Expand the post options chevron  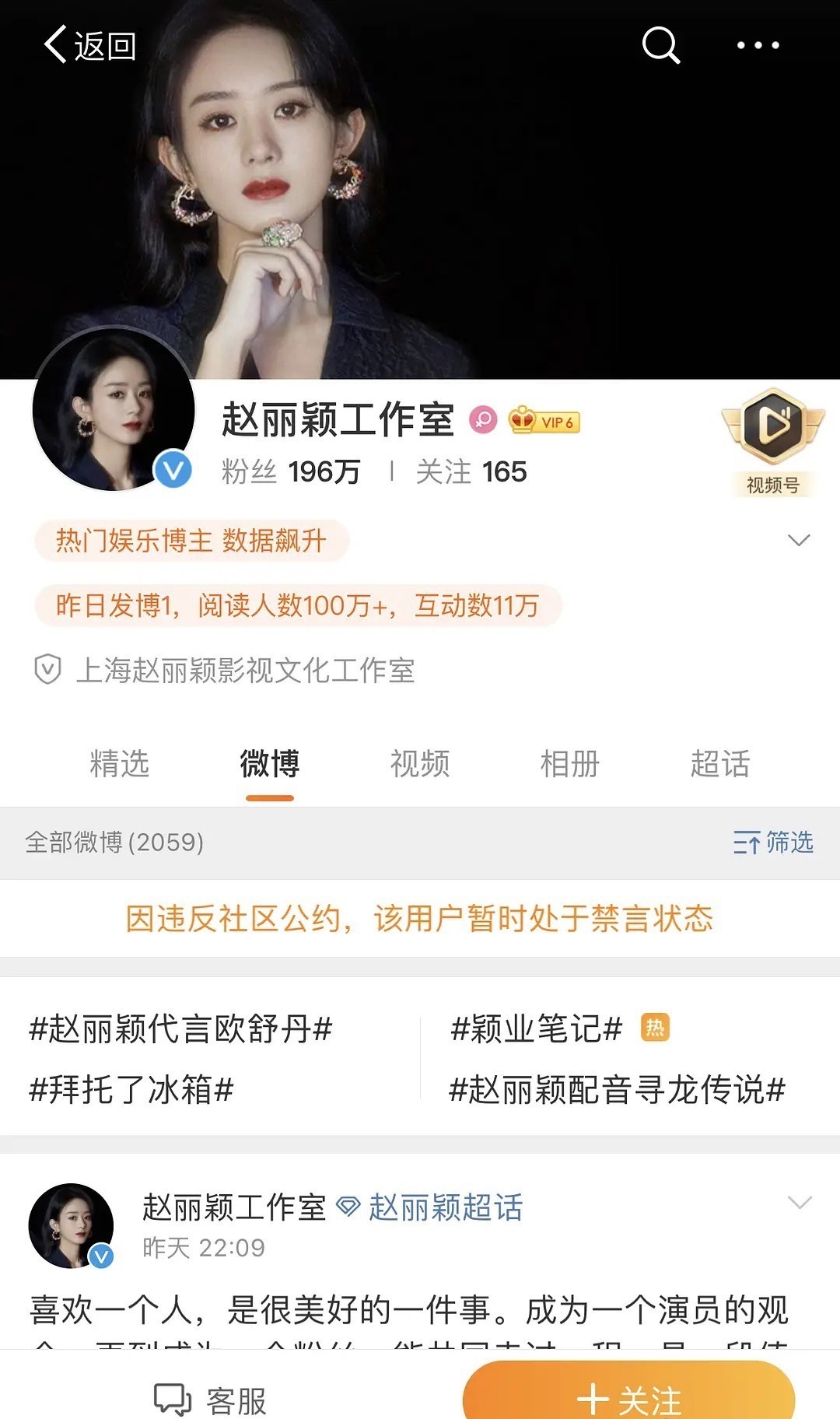pyautogui.click(x=800, y=1203)
